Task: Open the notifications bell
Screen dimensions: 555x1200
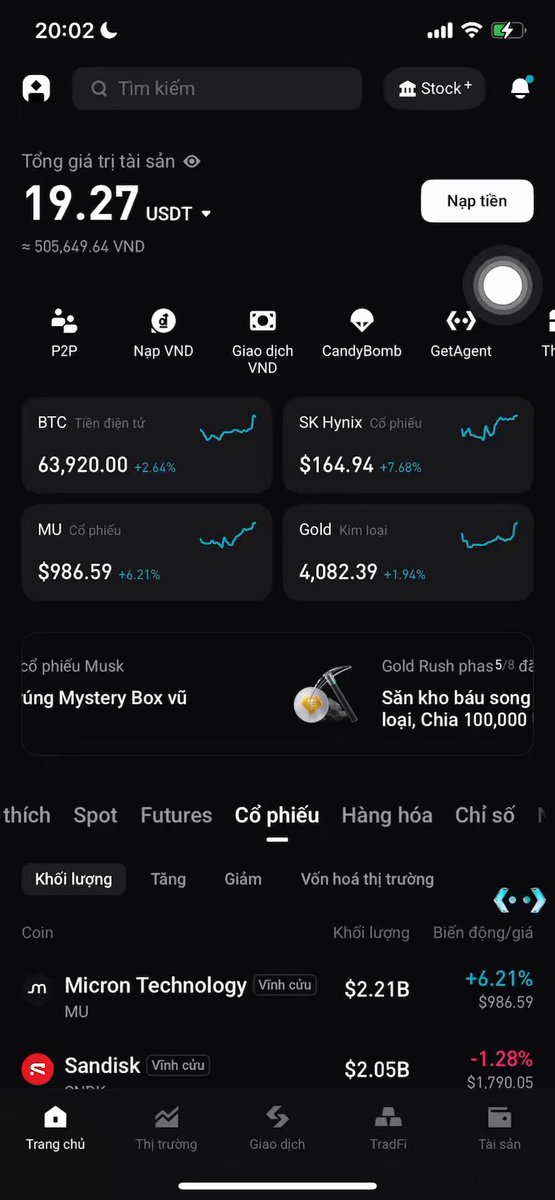Action: tap(520, 88)
